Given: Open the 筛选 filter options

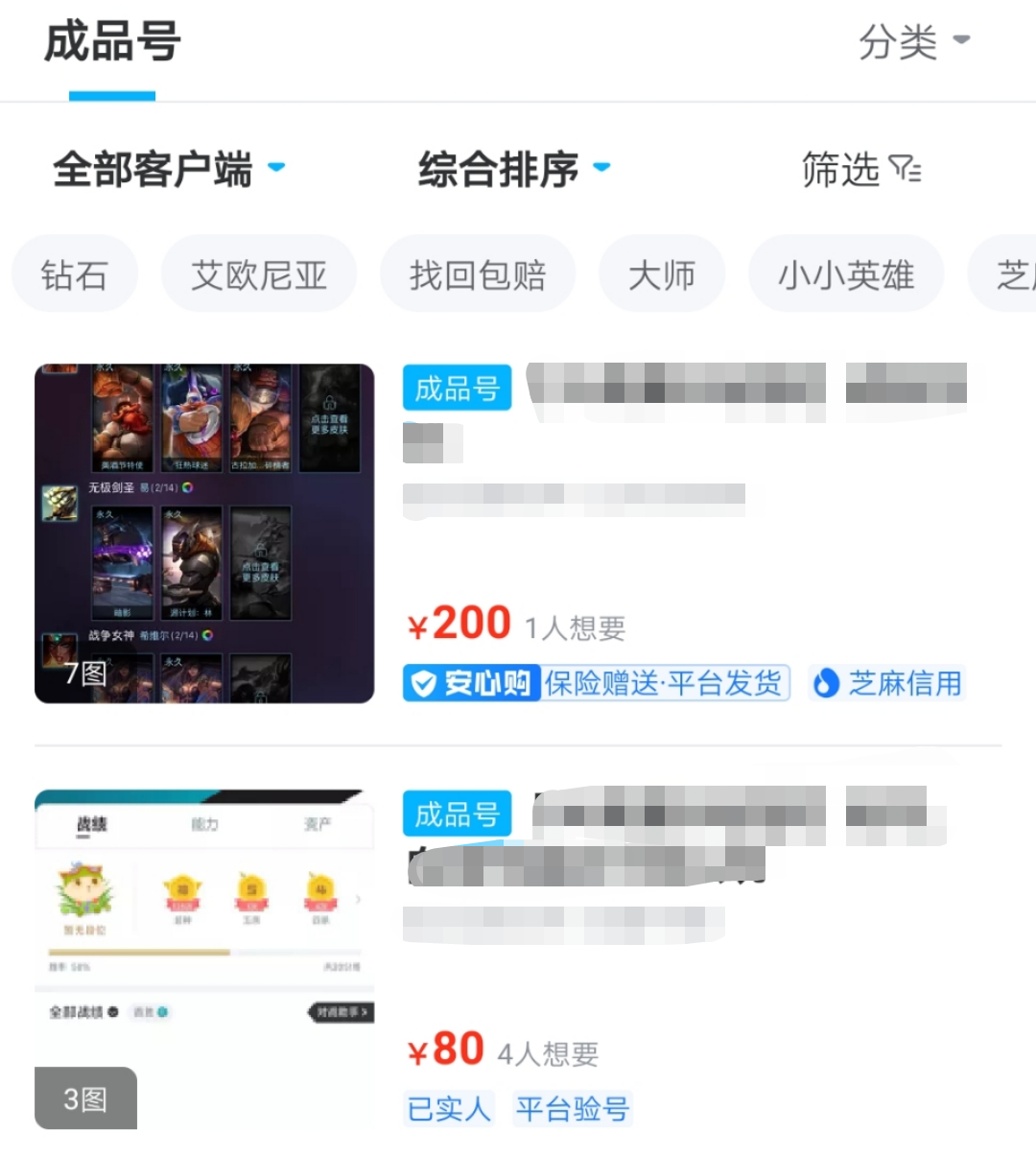Looking at the screenshot, I should (x=860, y=171).
